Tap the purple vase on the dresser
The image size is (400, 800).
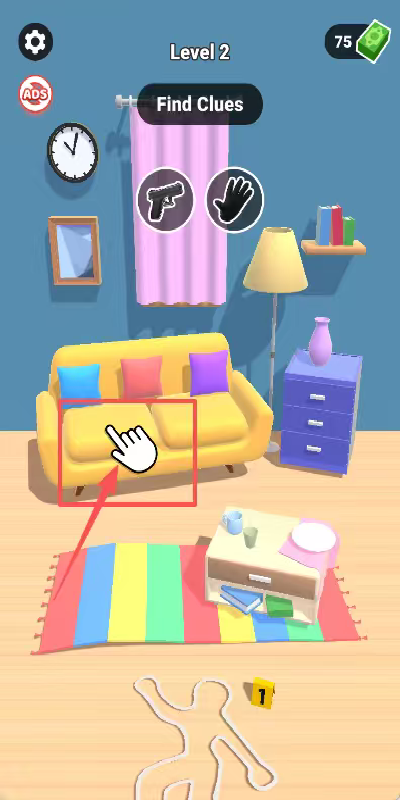click(320, 341)
